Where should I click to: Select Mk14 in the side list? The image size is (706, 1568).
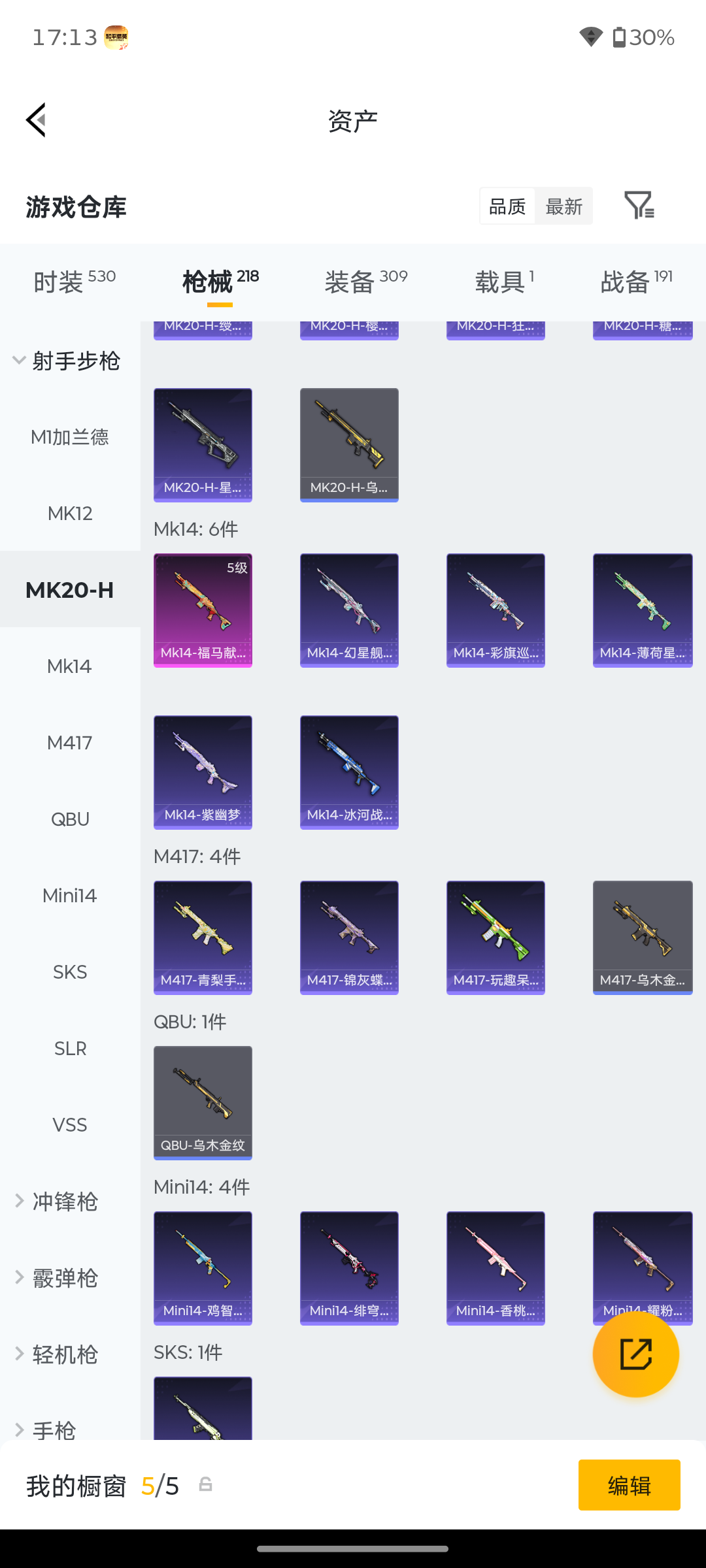(x=70, y=666)
